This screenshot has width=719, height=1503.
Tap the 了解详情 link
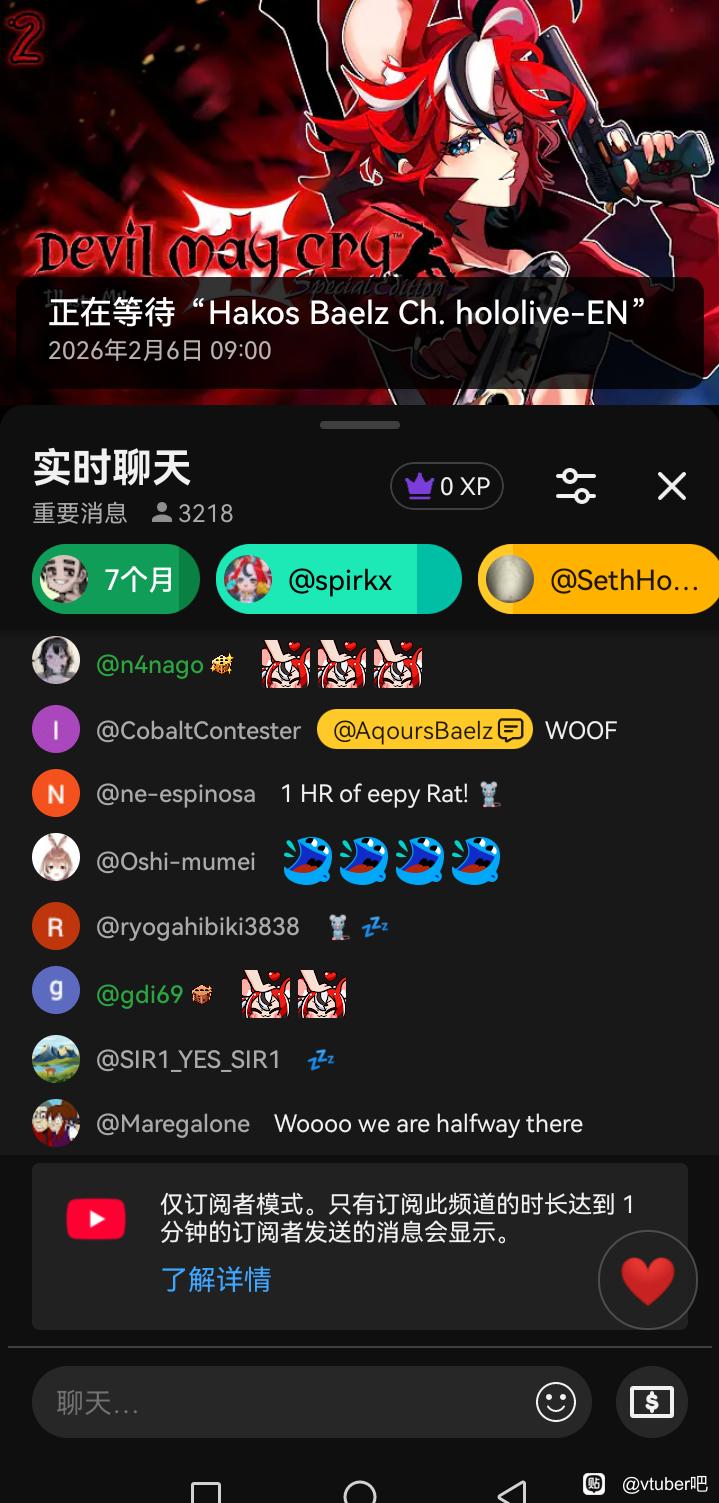pyautogui.click(x=216, y=1279)
